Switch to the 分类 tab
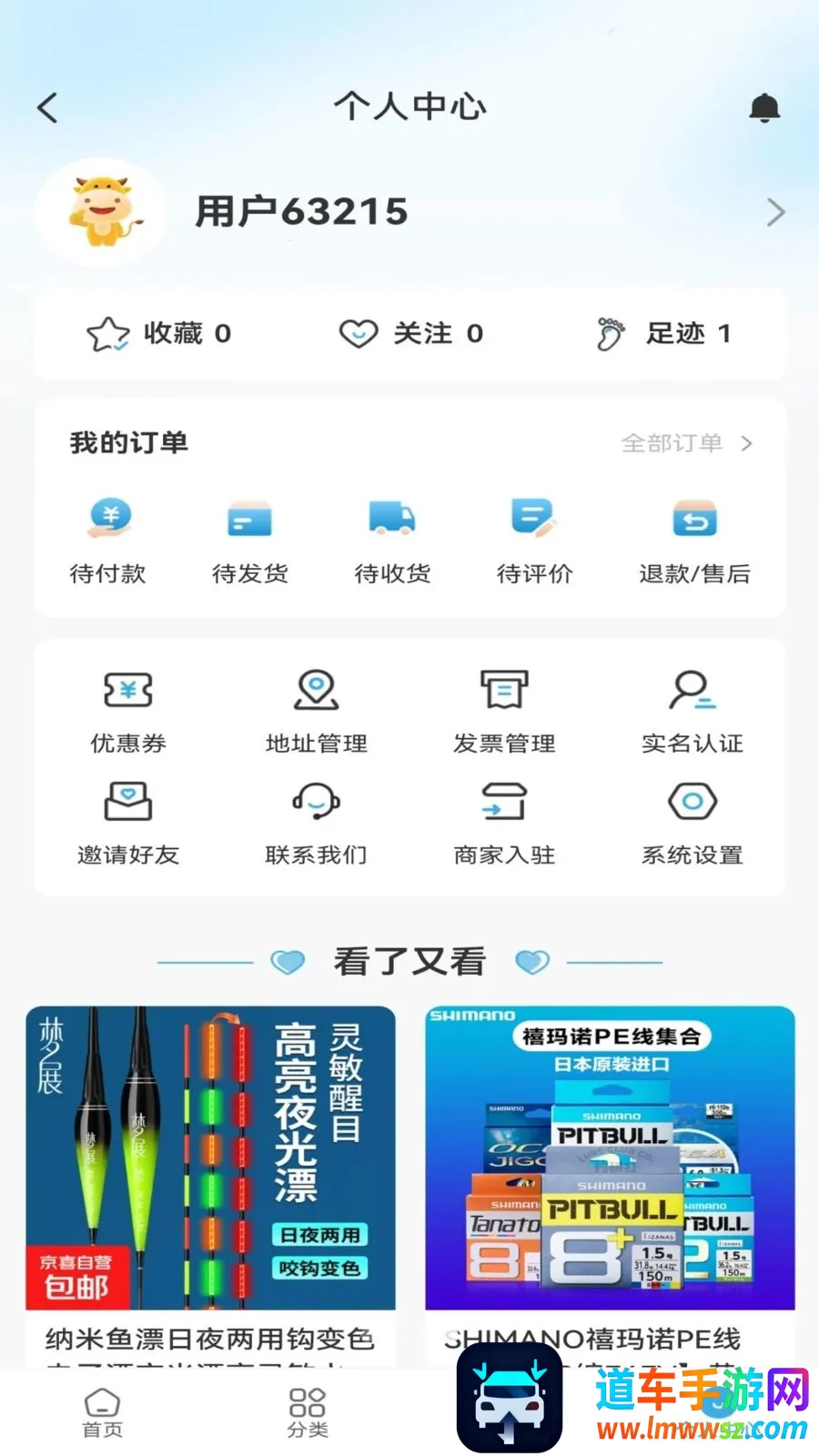819x1456 pixels. click(x=308, y=1412)
